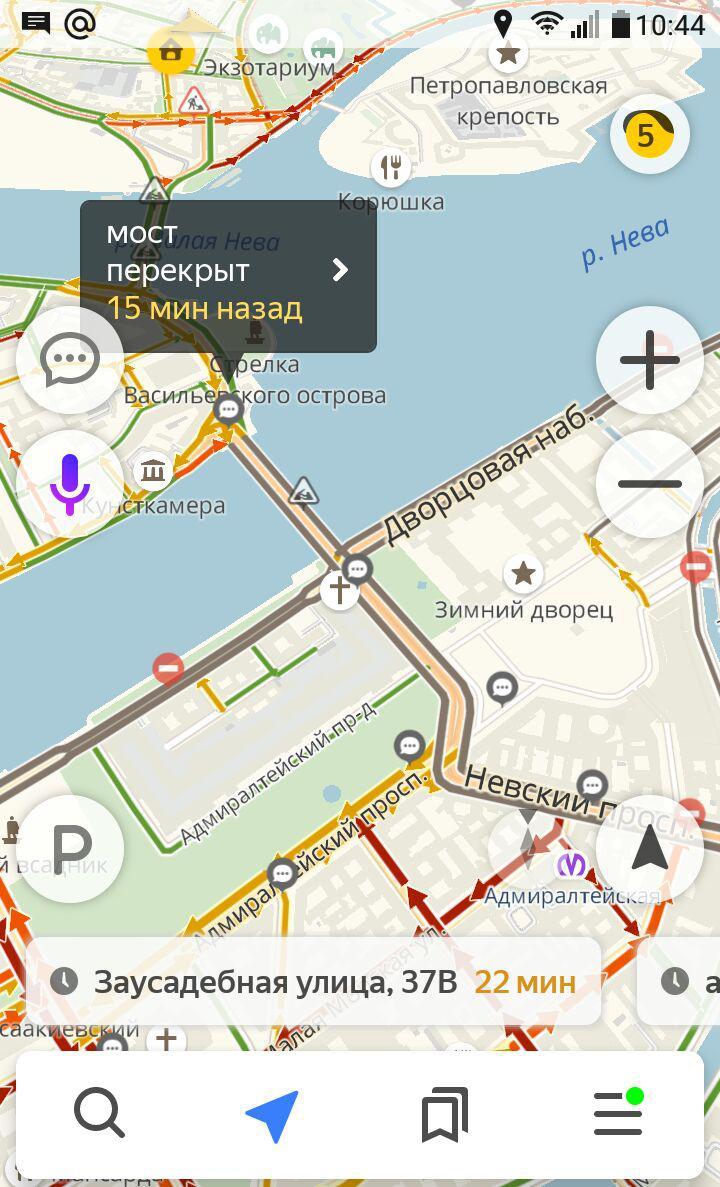The width and height of the screenshot is (720, 1187).
Task: Open the hamburger menu
Action: pyautogui.click(x=618, y=1113)
